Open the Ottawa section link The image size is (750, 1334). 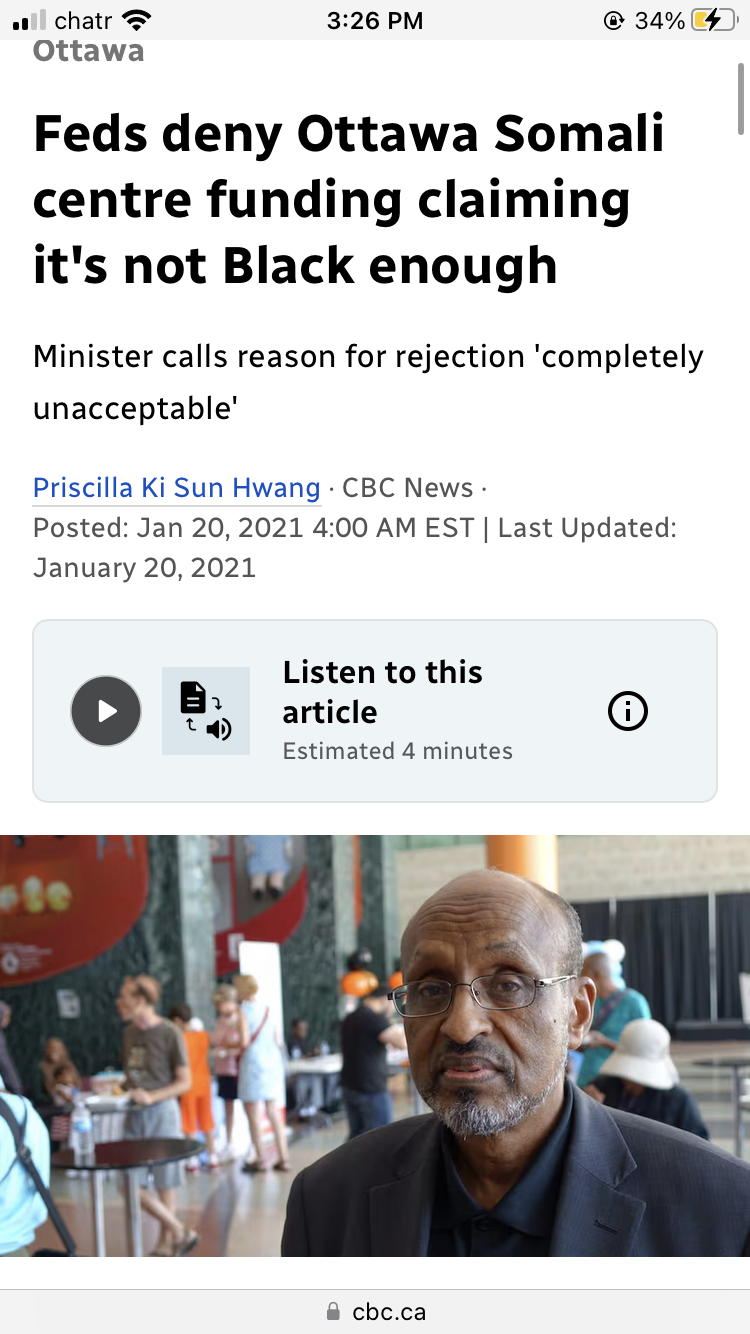tap(88, 51)
